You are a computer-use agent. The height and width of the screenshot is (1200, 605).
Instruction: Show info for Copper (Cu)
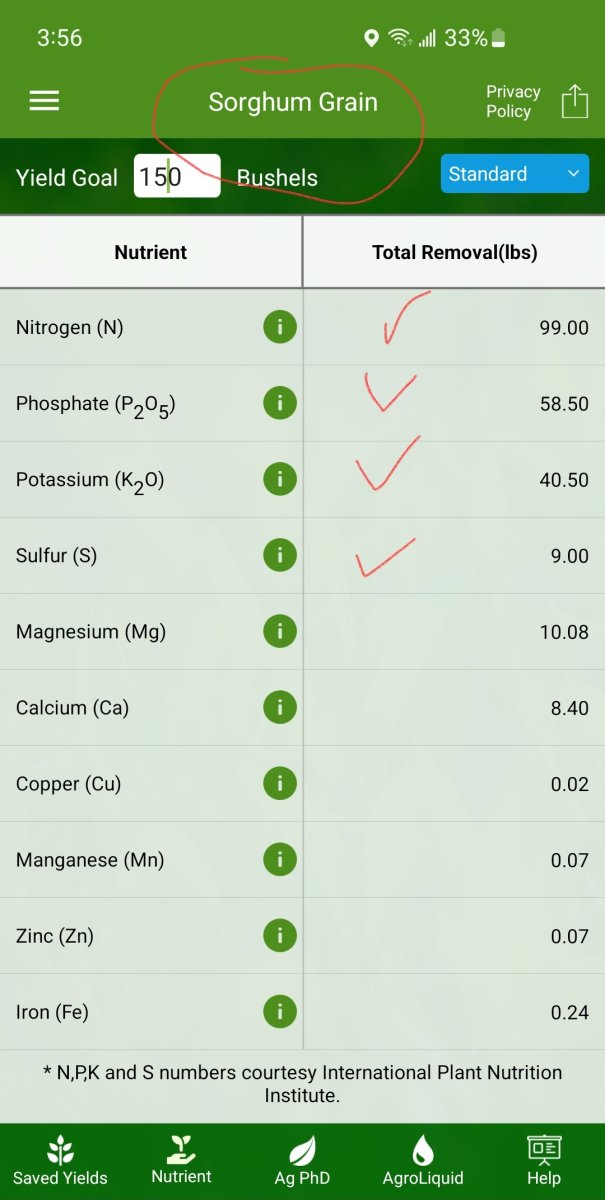(280, 783)
